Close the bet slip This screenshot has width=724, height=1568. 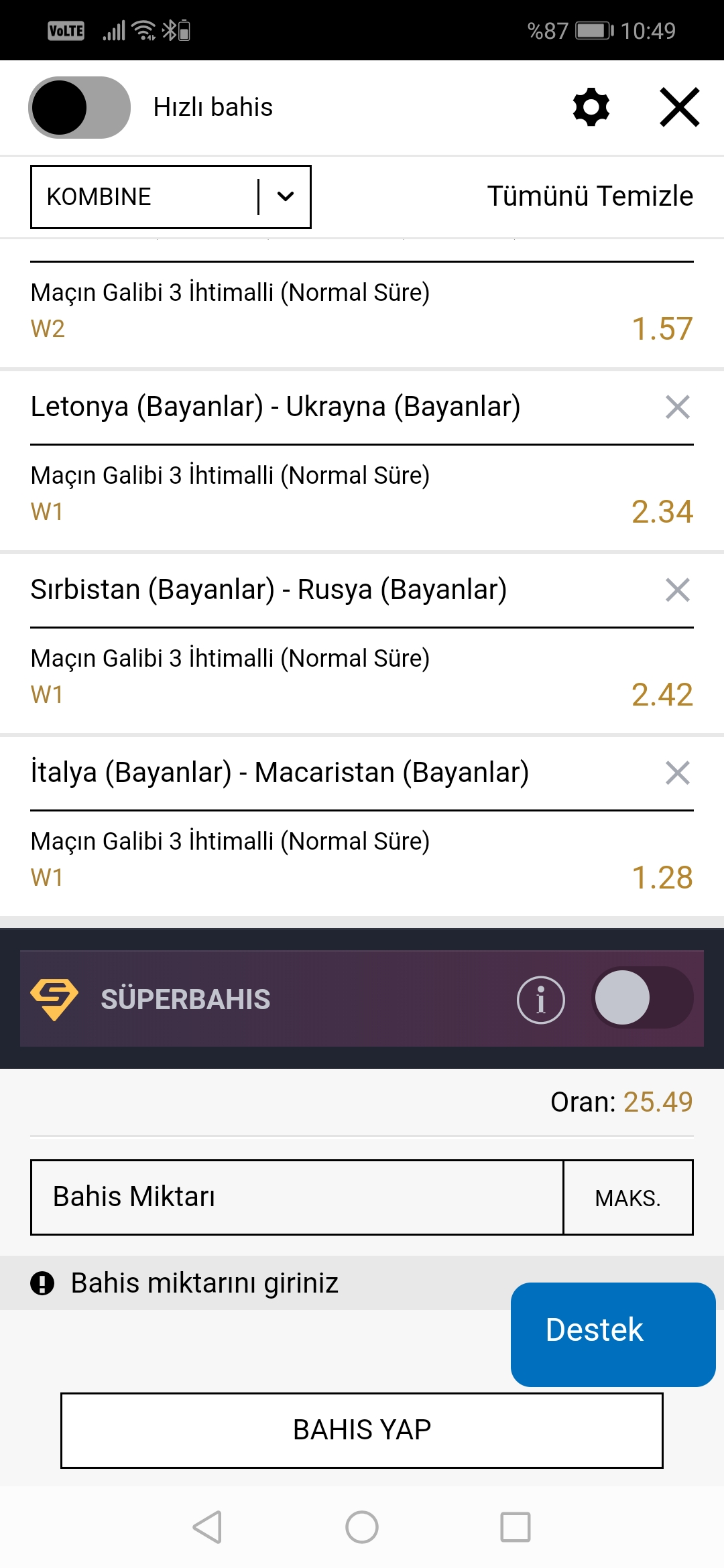coord(680,107)
